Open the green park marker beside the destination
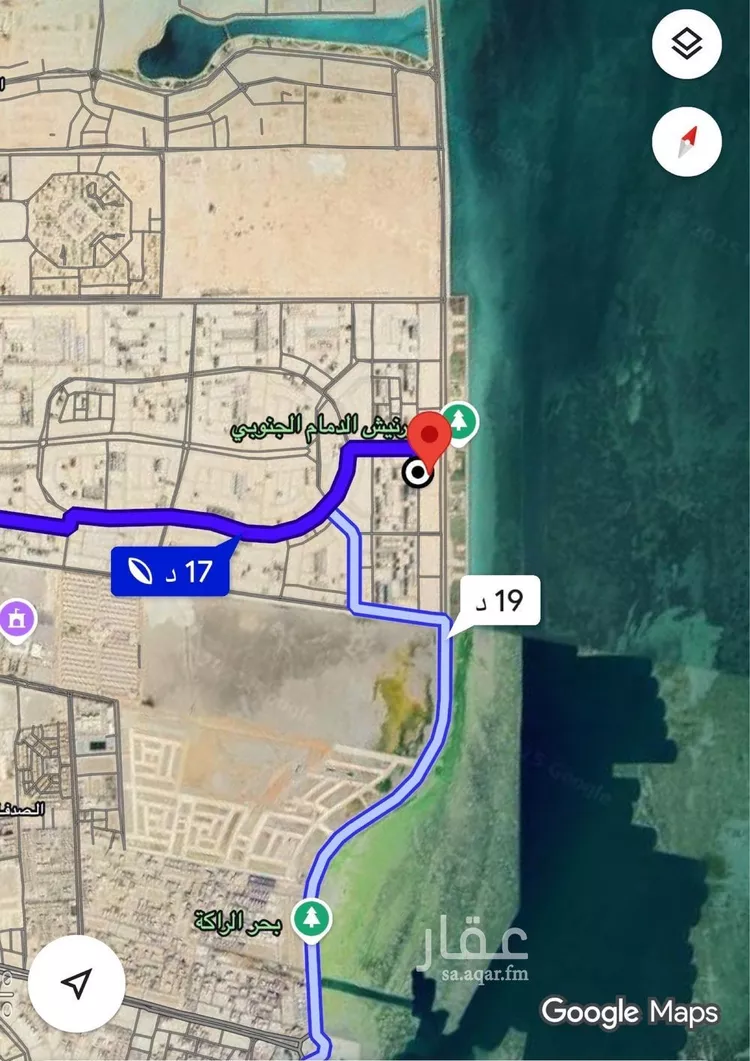 click(460, 420)
